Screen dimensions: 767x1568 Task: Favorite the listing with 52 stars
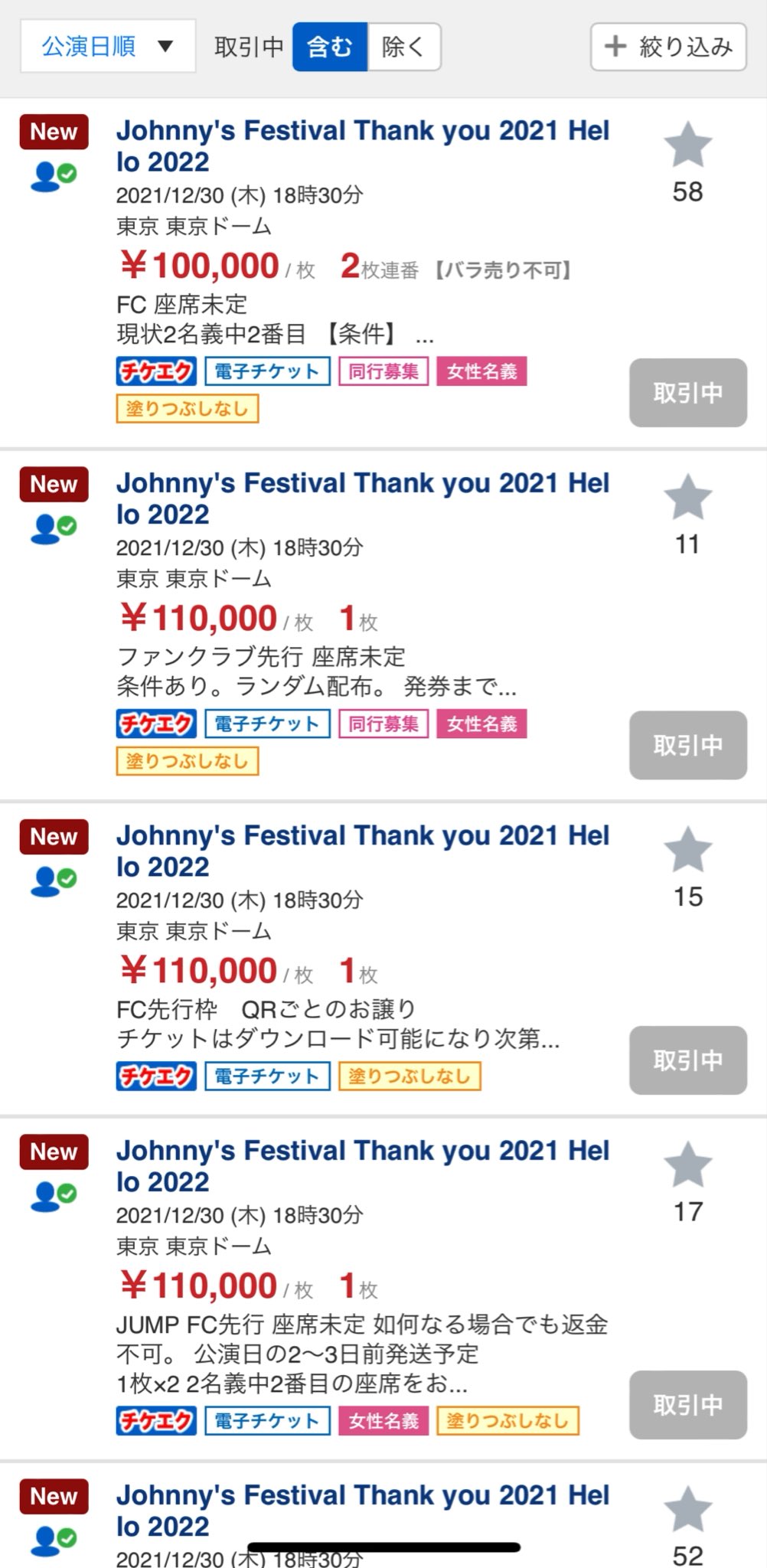tap(687, 1510)
